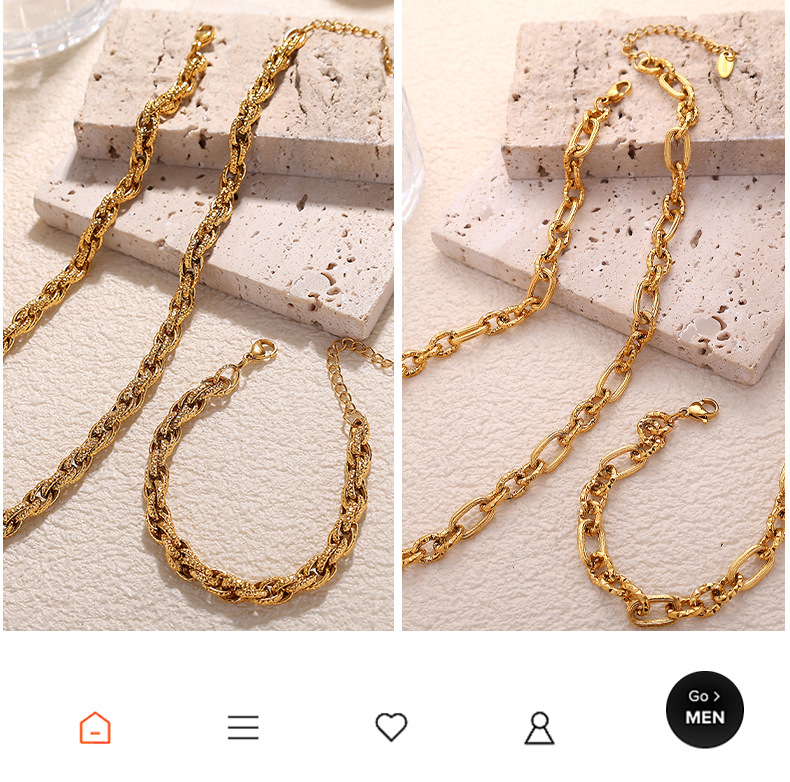Screen dimensions: 790x782
Task: Open the categories menu tab
Action: click(x=243, y=727)
